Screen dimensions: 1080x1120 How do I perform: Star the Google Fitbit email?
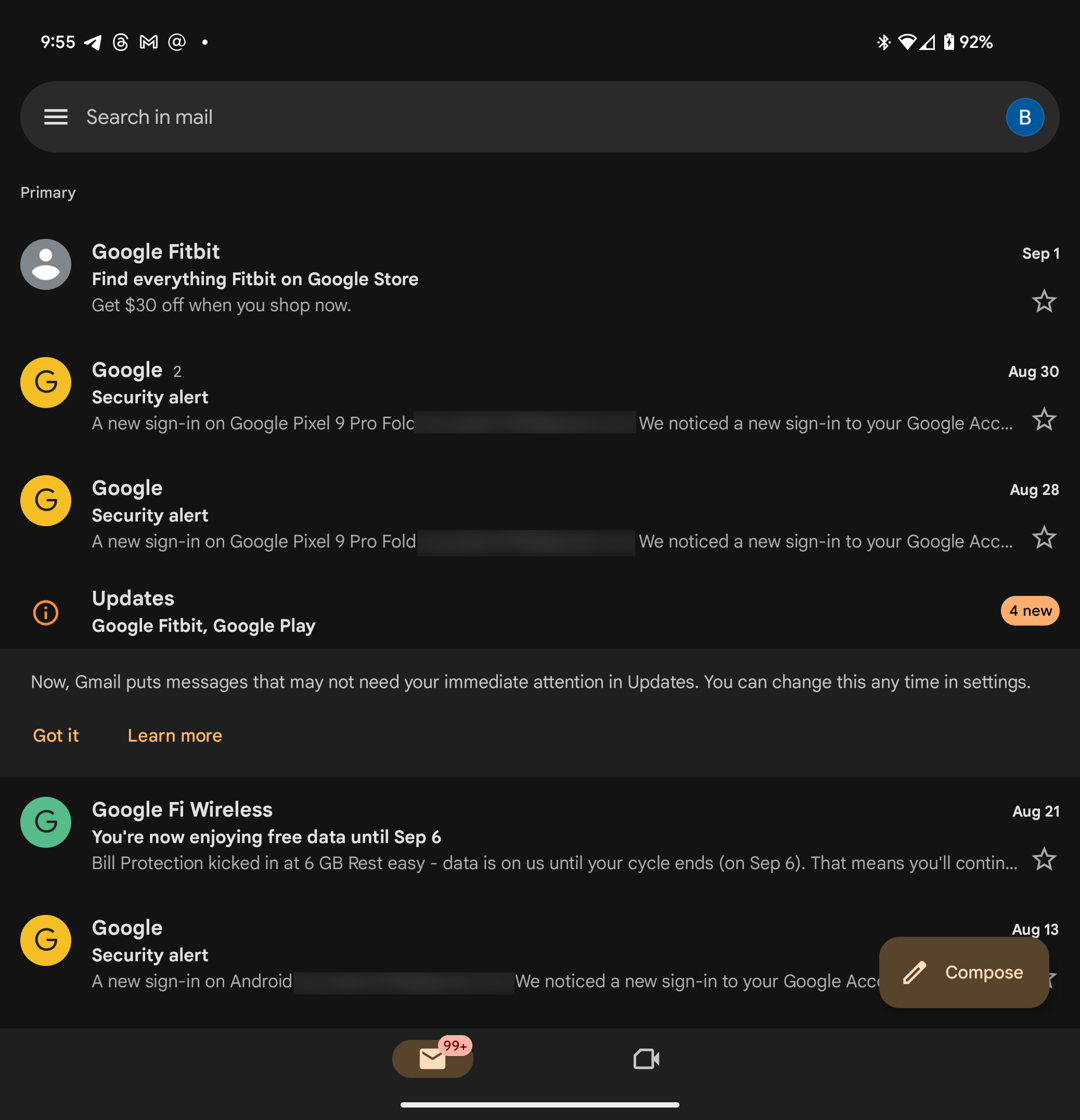1044,301
